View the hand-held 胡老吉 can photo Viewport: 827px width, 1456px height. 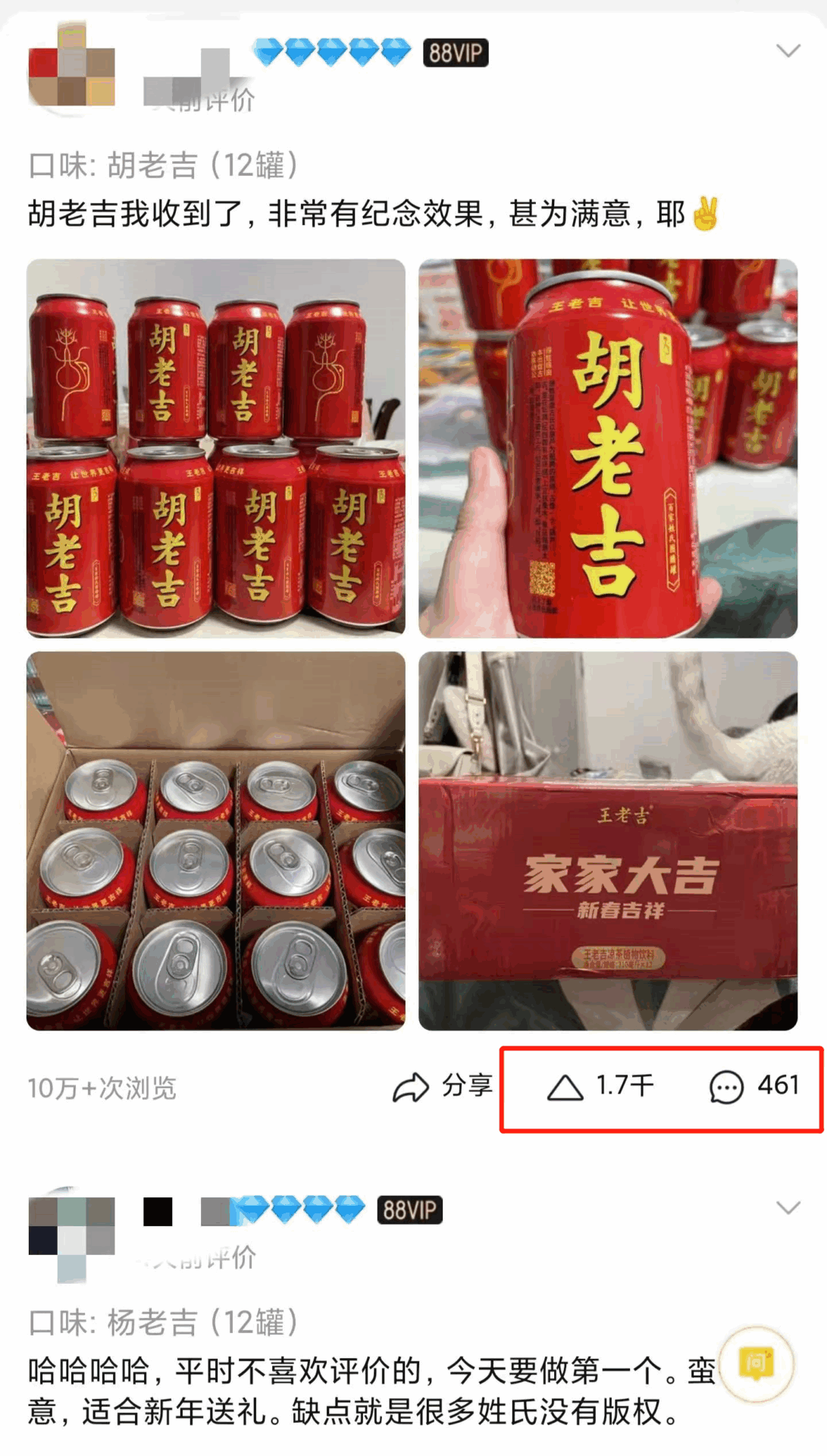608,448
